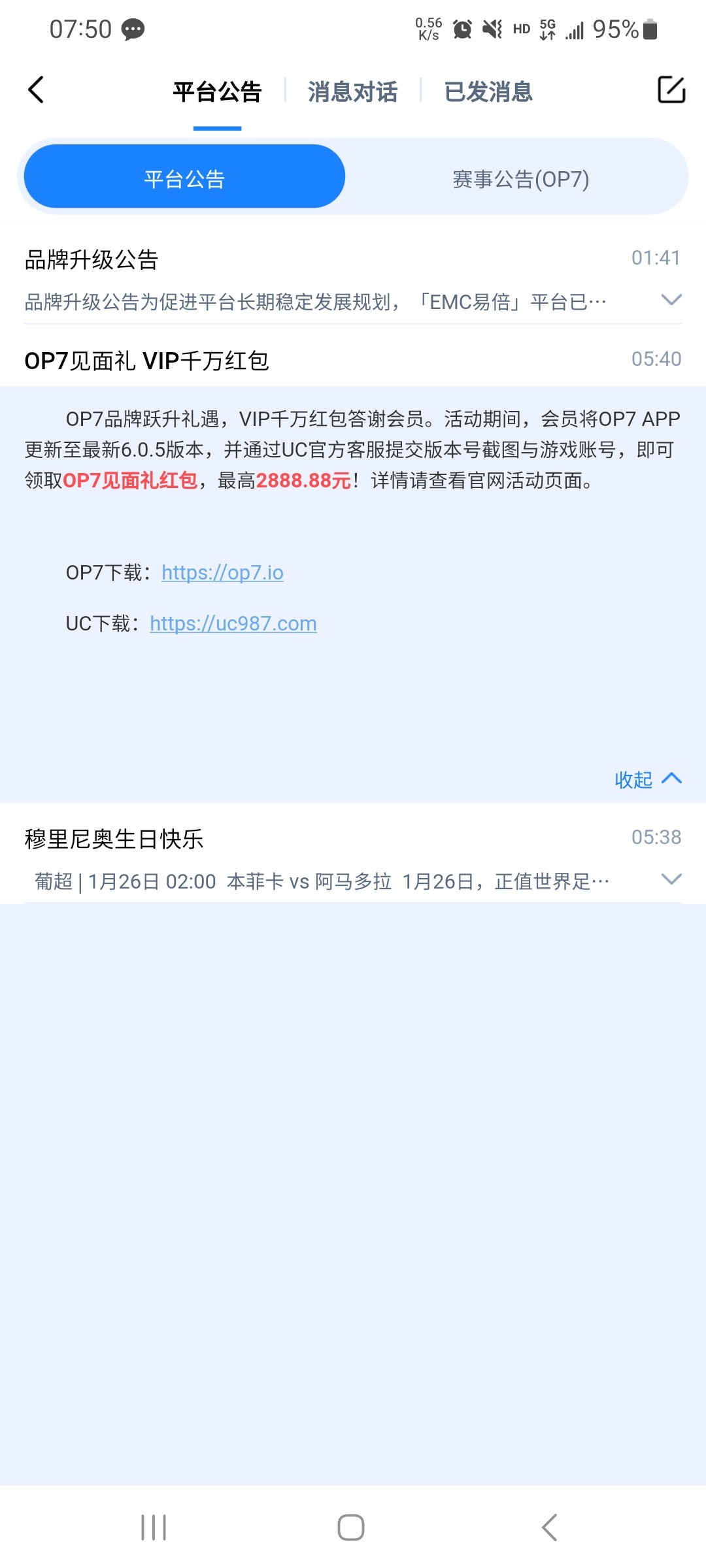Expand the 品牌升级公告 announcement
Viewport: 706px width, 1568px height.
[x=671, y=300]
